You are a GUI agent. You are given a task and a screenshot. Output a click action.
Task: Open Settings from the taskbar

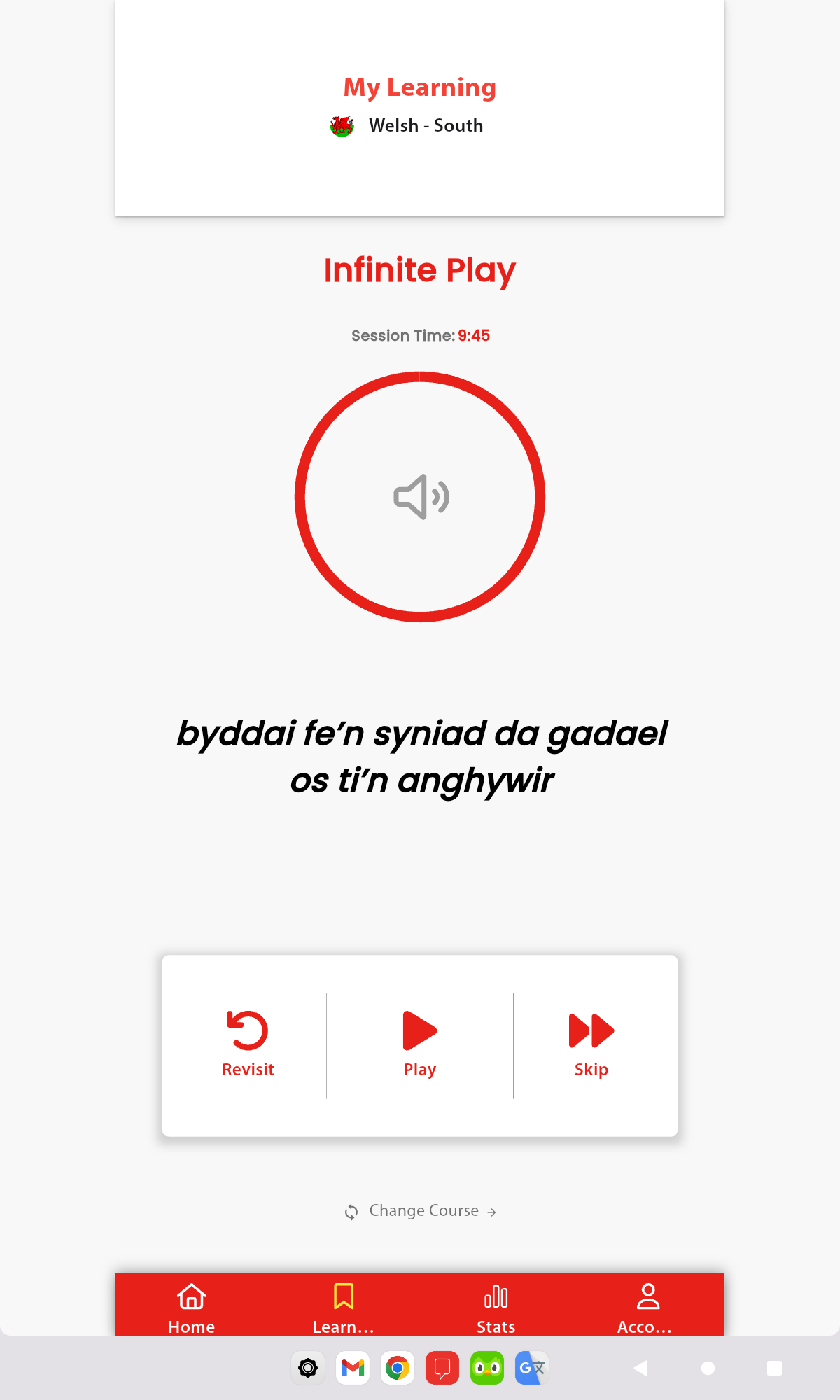(x=308, y=1368)
